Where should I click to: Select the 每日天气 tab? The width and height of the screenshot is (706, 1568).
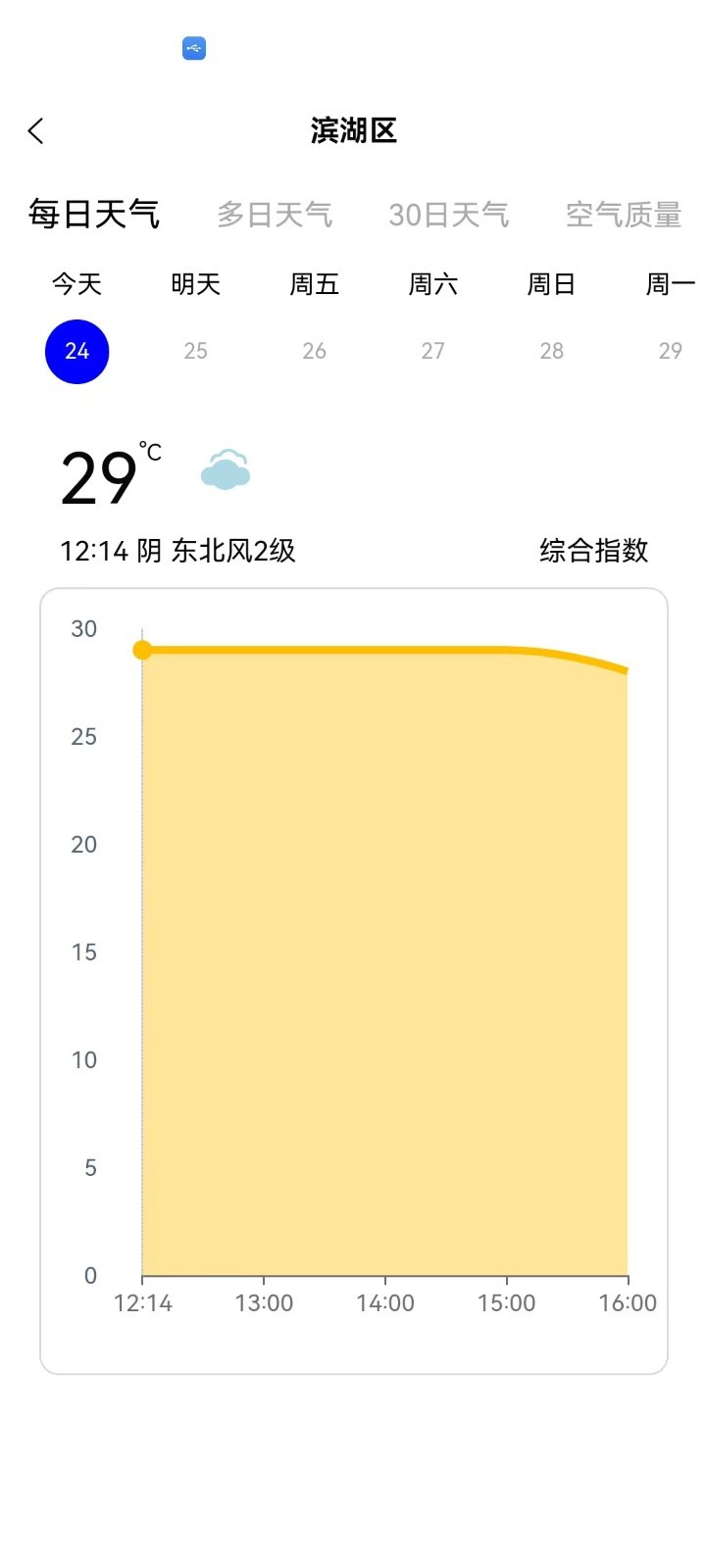(94, 214)
